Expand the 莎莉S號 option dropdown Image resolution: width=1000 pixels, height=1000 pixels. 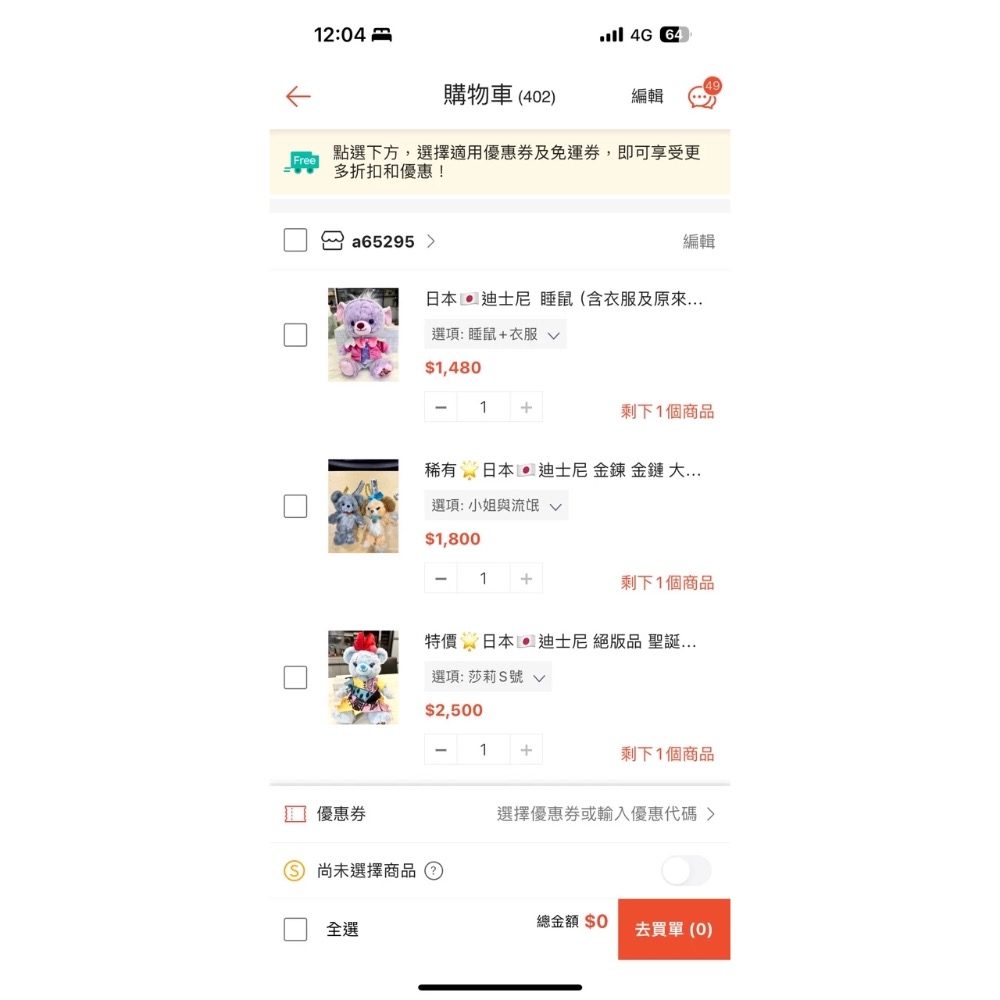pos(489,677)
